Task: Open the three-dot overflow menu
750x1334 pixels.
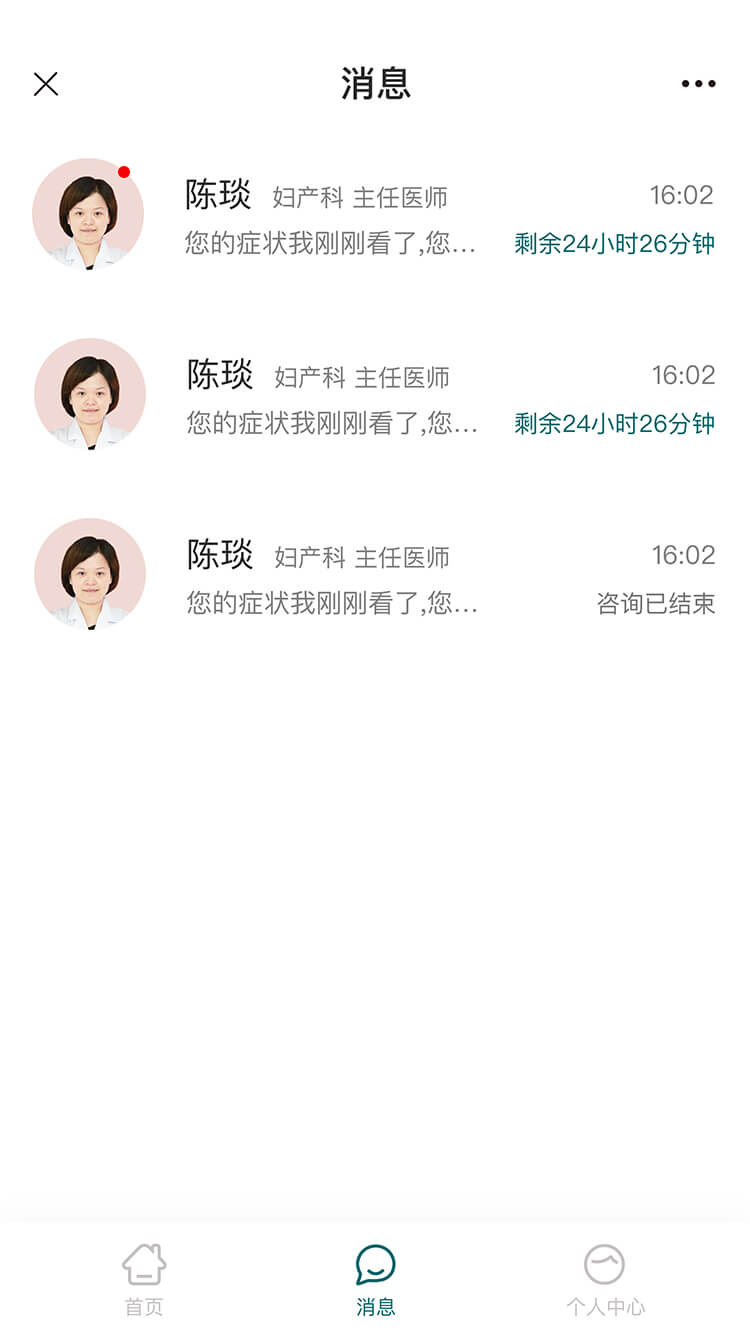Action: [x=698, y=84]
